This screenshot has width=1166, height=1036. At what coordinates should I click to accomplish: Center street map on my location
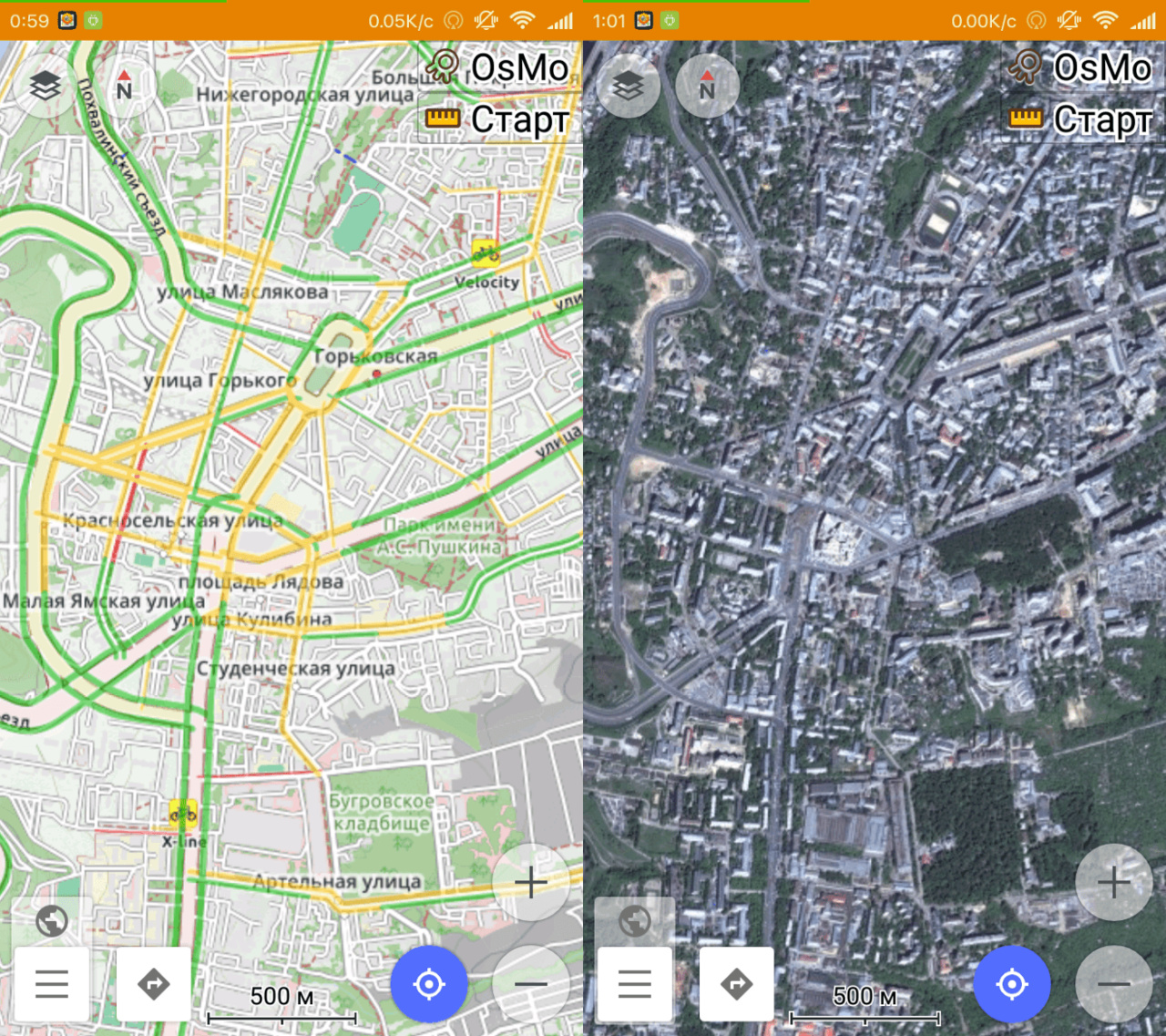[x=429, y=984]
